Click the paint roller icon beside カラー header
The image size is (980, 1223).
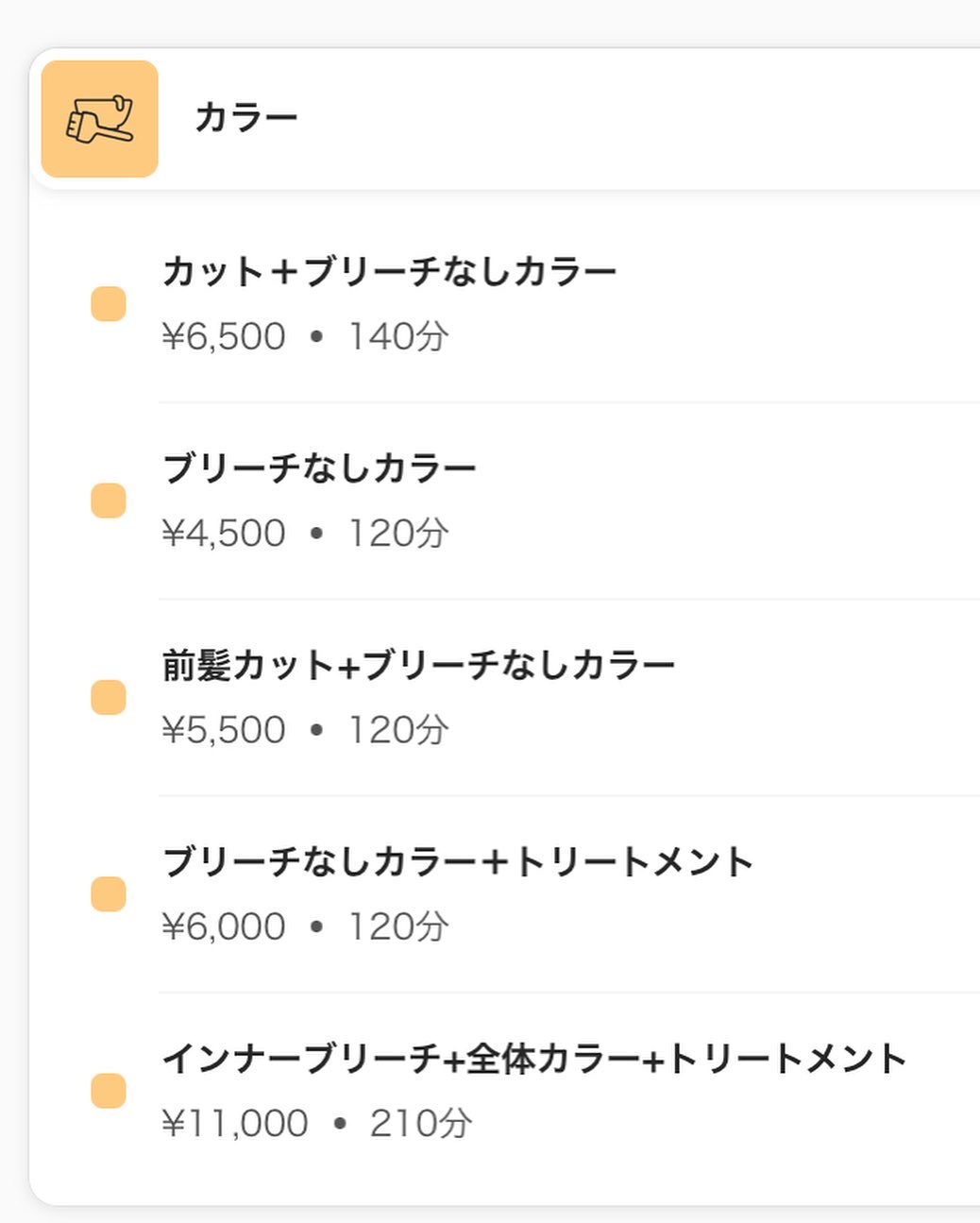(100, 117)
